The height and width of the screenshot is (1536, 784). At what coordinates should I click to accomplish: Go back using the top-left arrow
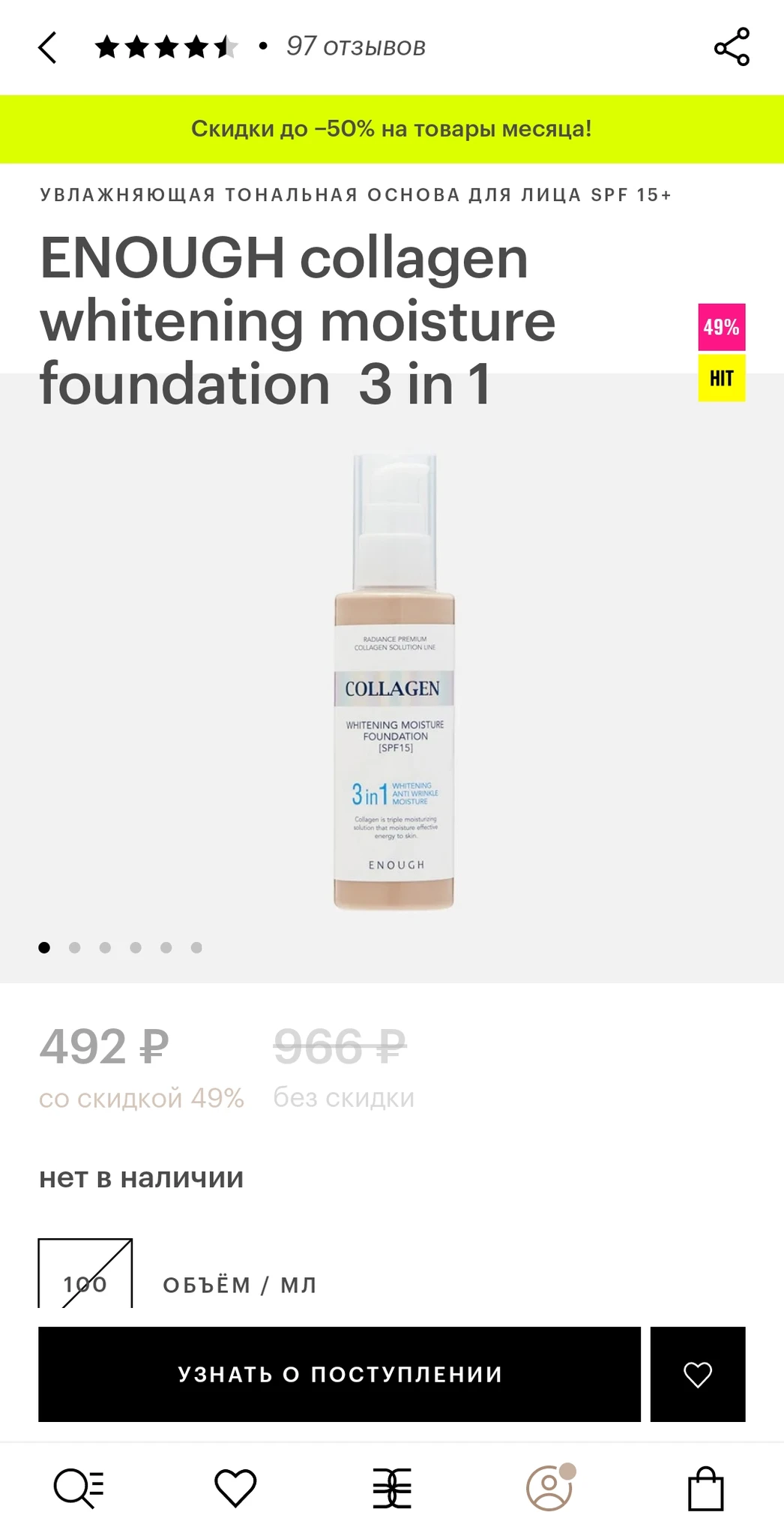[47, 47]
